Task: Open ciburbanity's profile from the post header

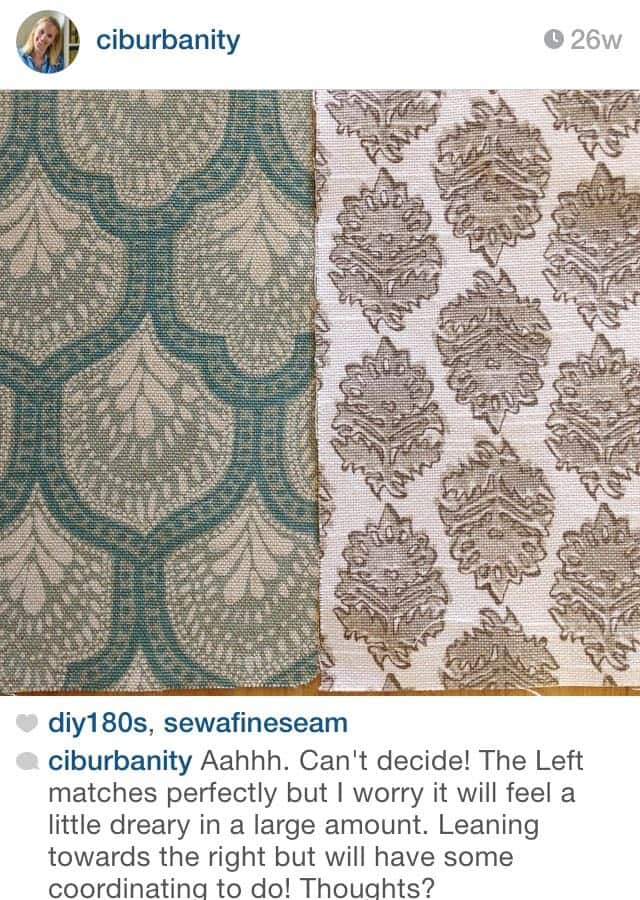Action: 167,40
